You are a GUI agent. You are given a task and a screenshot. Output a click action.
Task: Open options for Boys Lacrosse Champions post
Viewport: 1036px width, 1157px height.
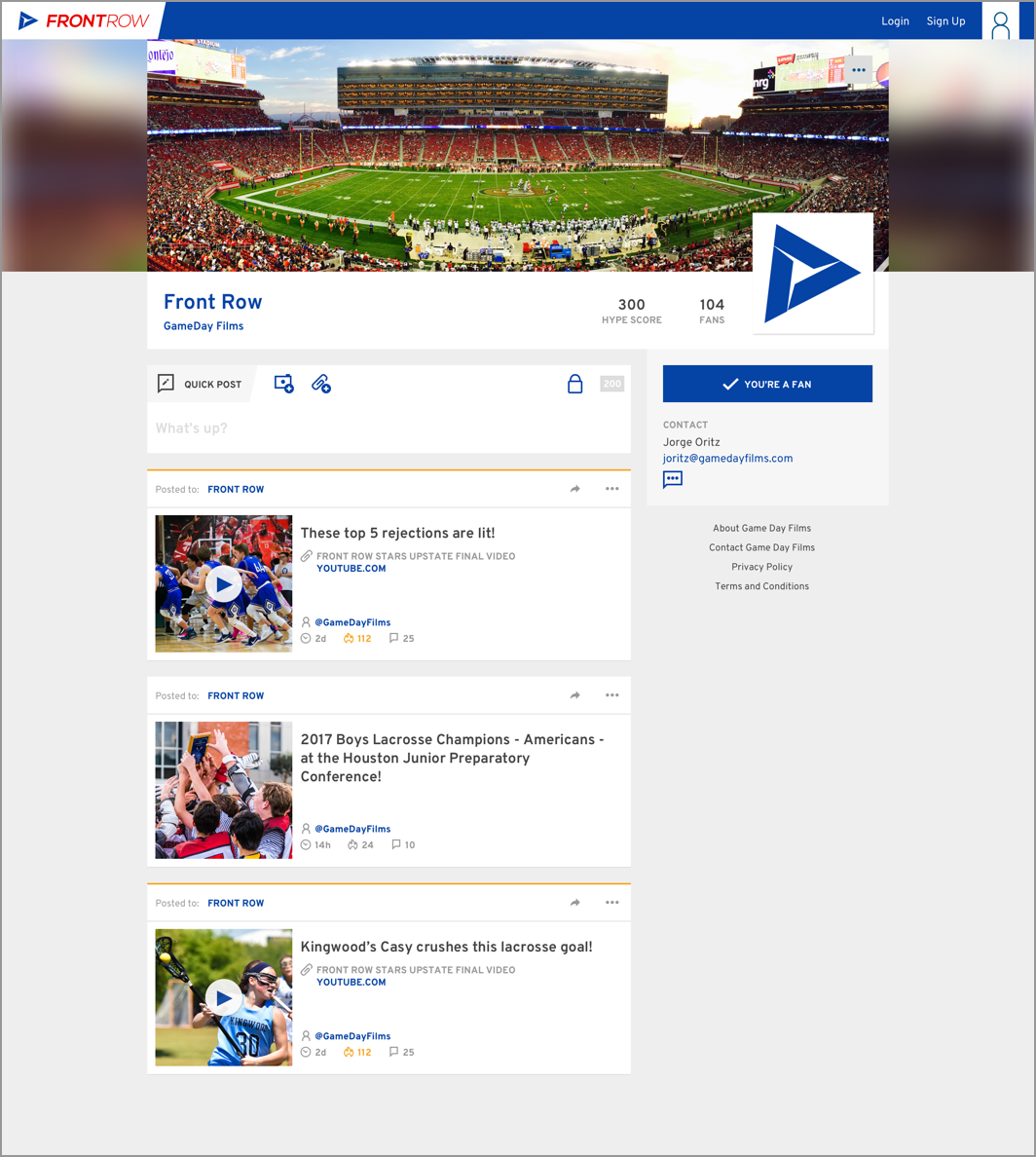(611, 695)
